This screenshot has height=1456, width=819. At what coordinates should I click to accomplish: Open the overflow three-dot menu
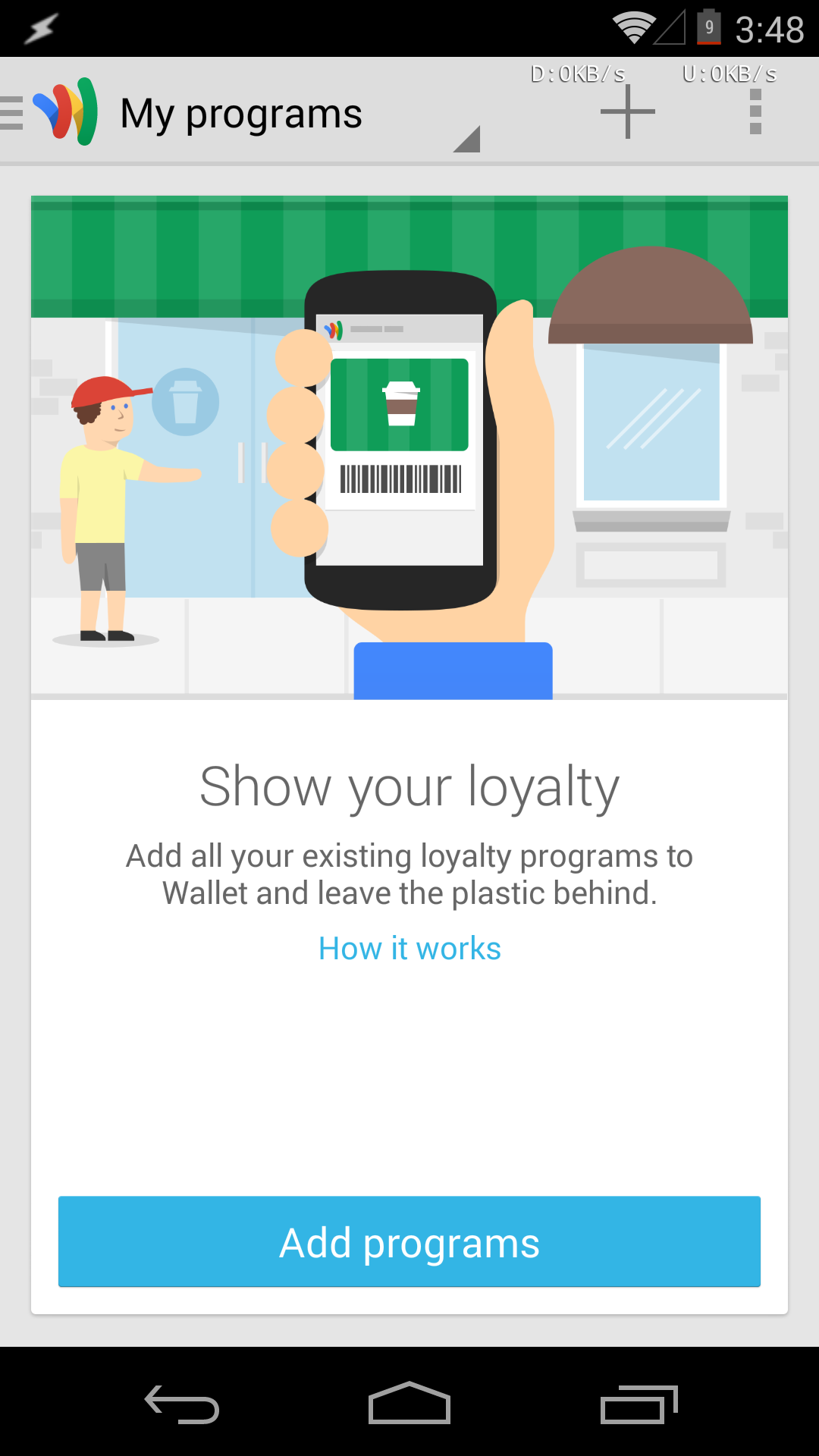pyautogui.click(x=754, y=111)
